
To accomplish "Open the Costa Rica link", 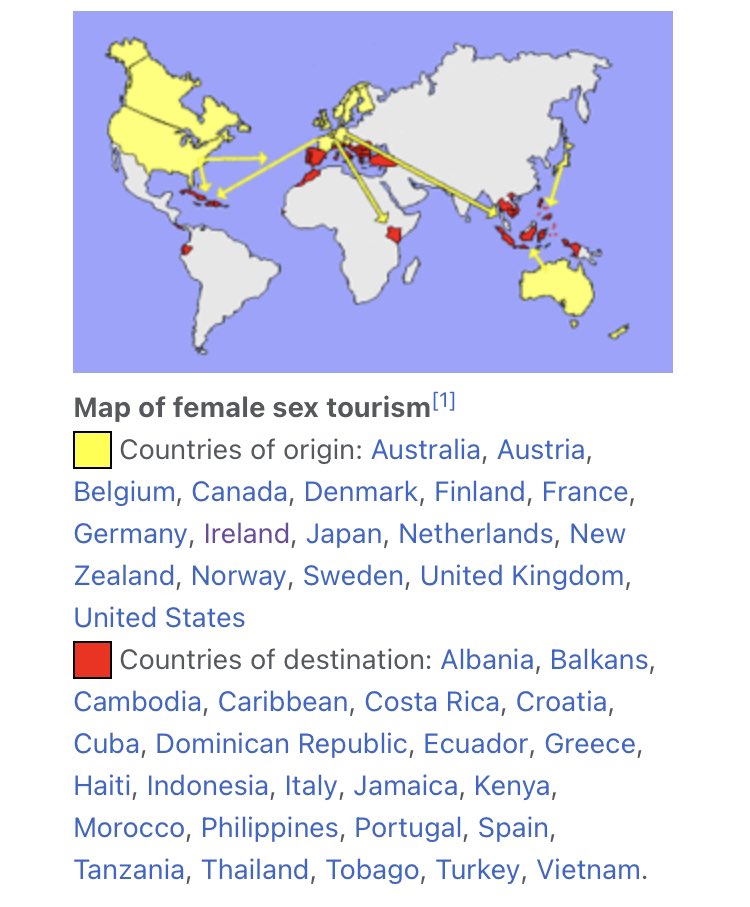I will tap(431, 702).
